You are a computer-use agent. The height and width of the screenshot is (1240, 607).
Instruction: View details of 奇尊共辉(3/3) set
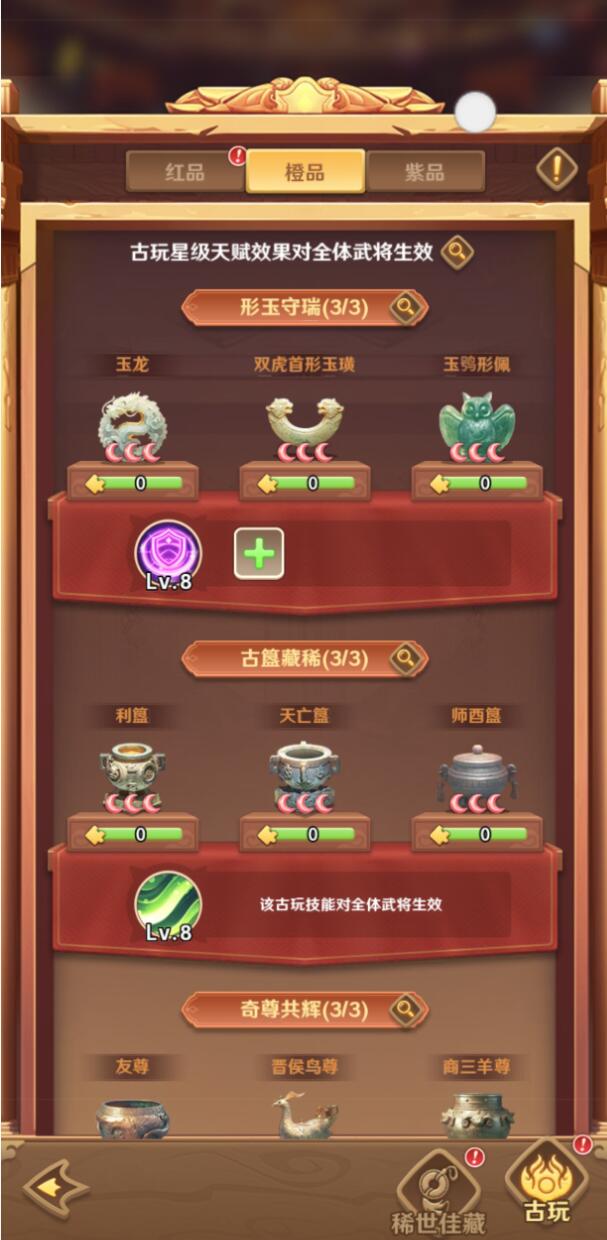tap(405, 1010)
